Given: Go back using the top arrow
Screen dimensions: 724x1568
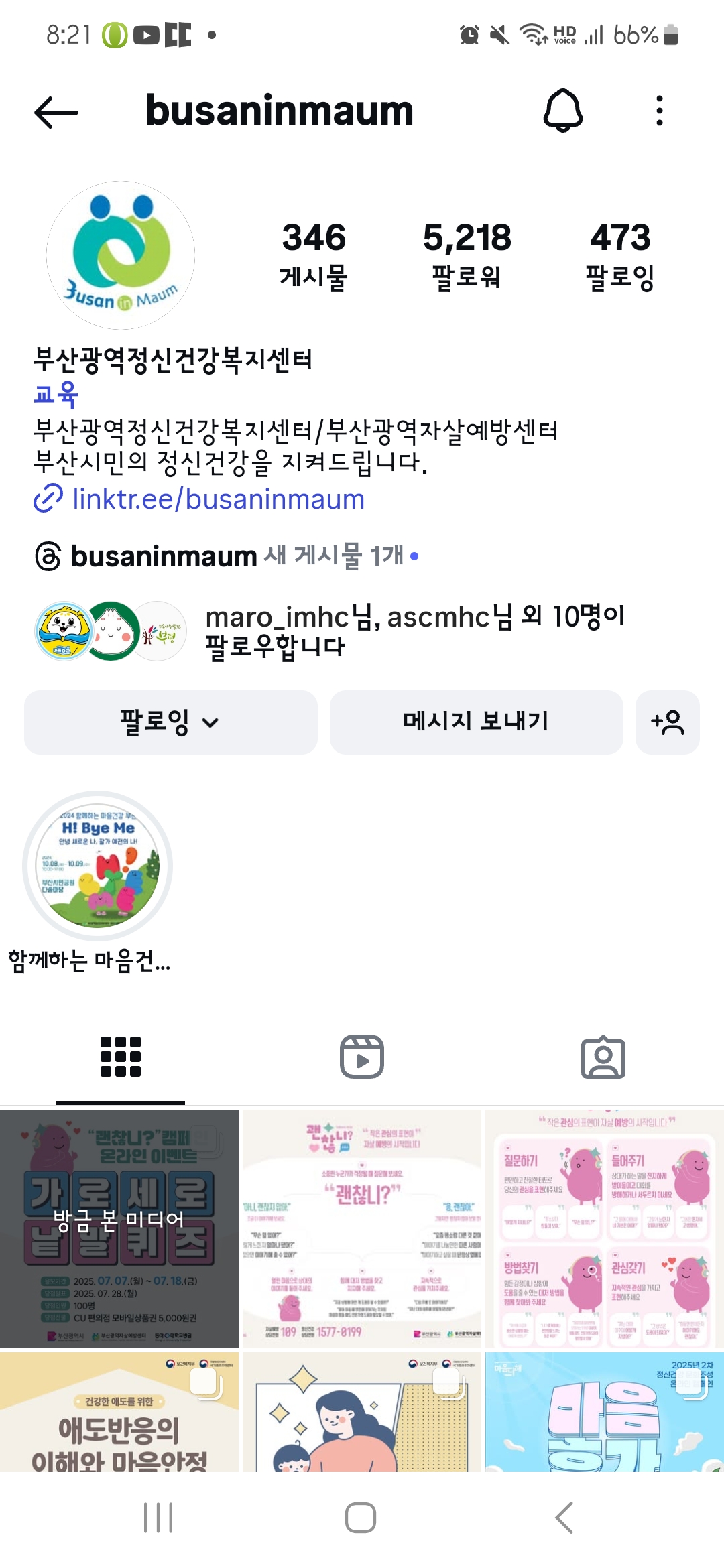Looking at the screenshot, I should coord(56,112).
